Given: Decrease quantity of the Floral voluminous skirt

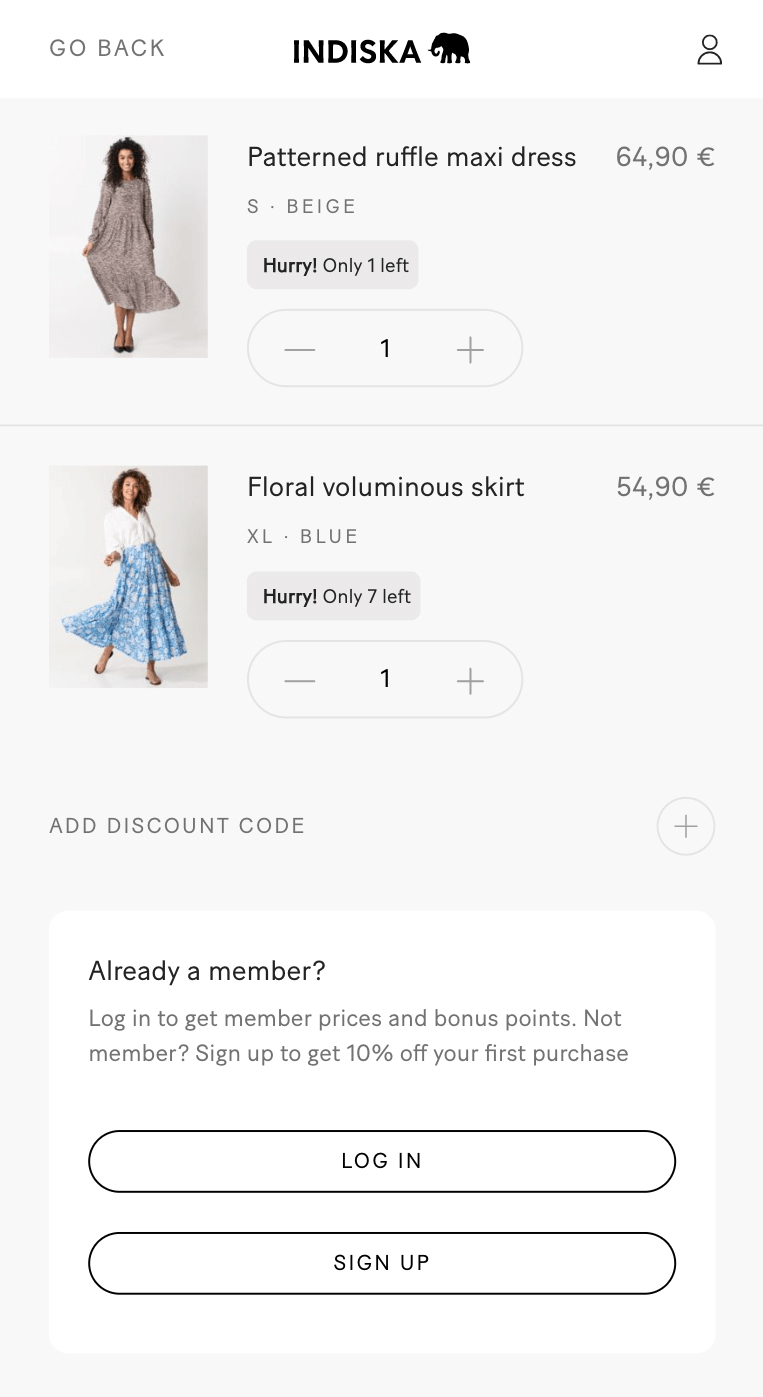Looking at the screenshot, I should click(x=300, y=680).
